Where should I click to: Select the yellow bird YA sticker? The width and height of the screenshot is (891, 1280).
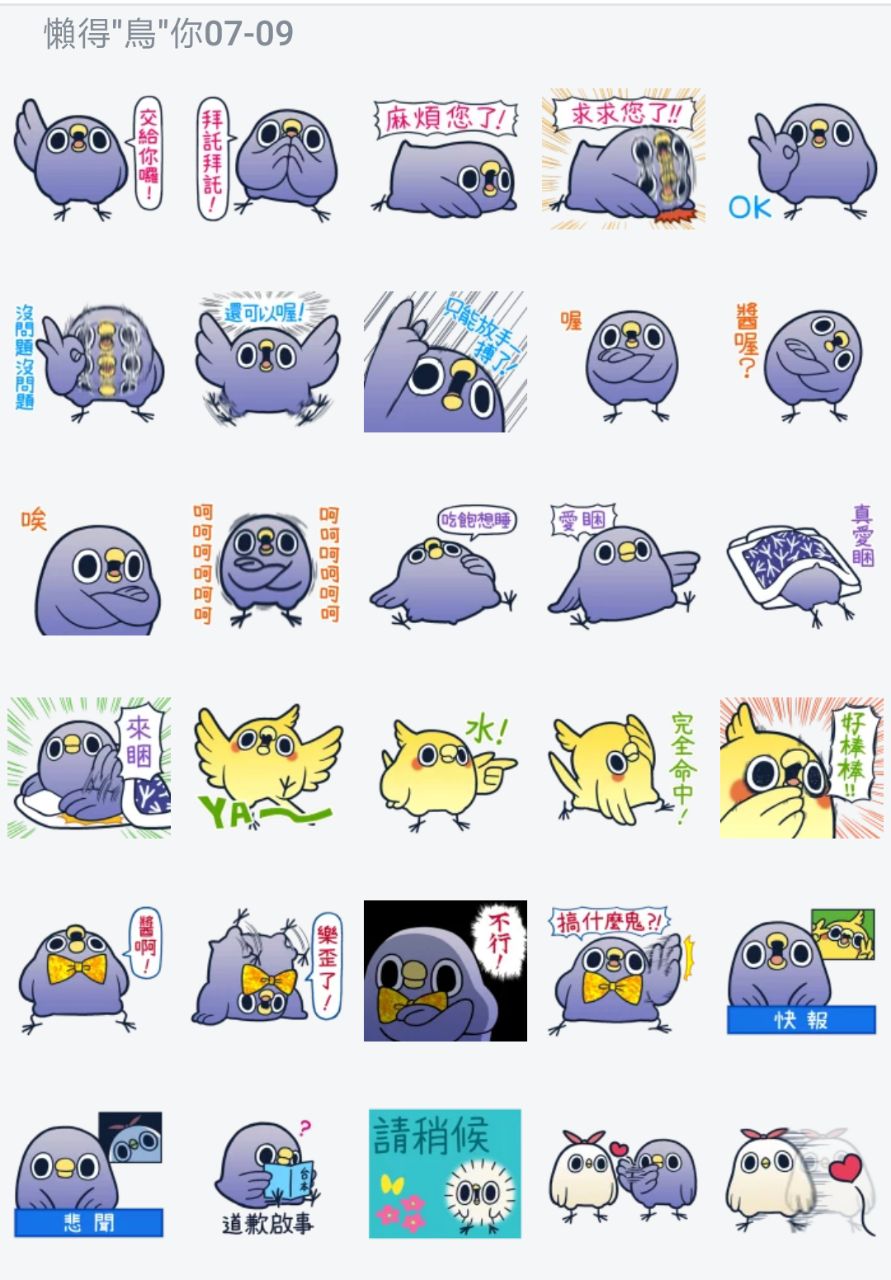click(x=266, y=768)
